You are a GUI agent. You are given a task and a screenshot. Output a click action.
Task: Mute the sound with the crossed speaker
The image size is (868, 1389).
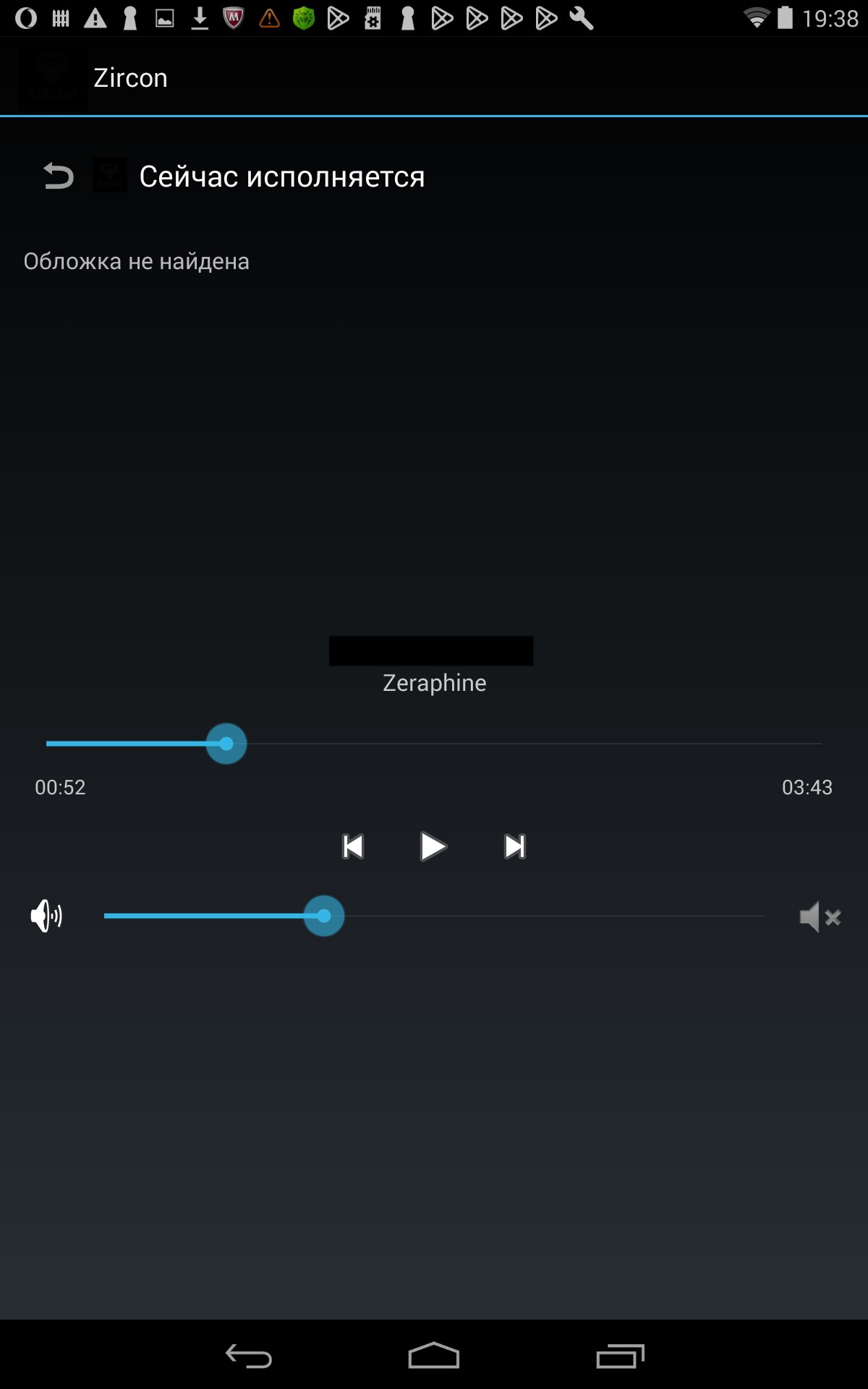tap(820, 917)
